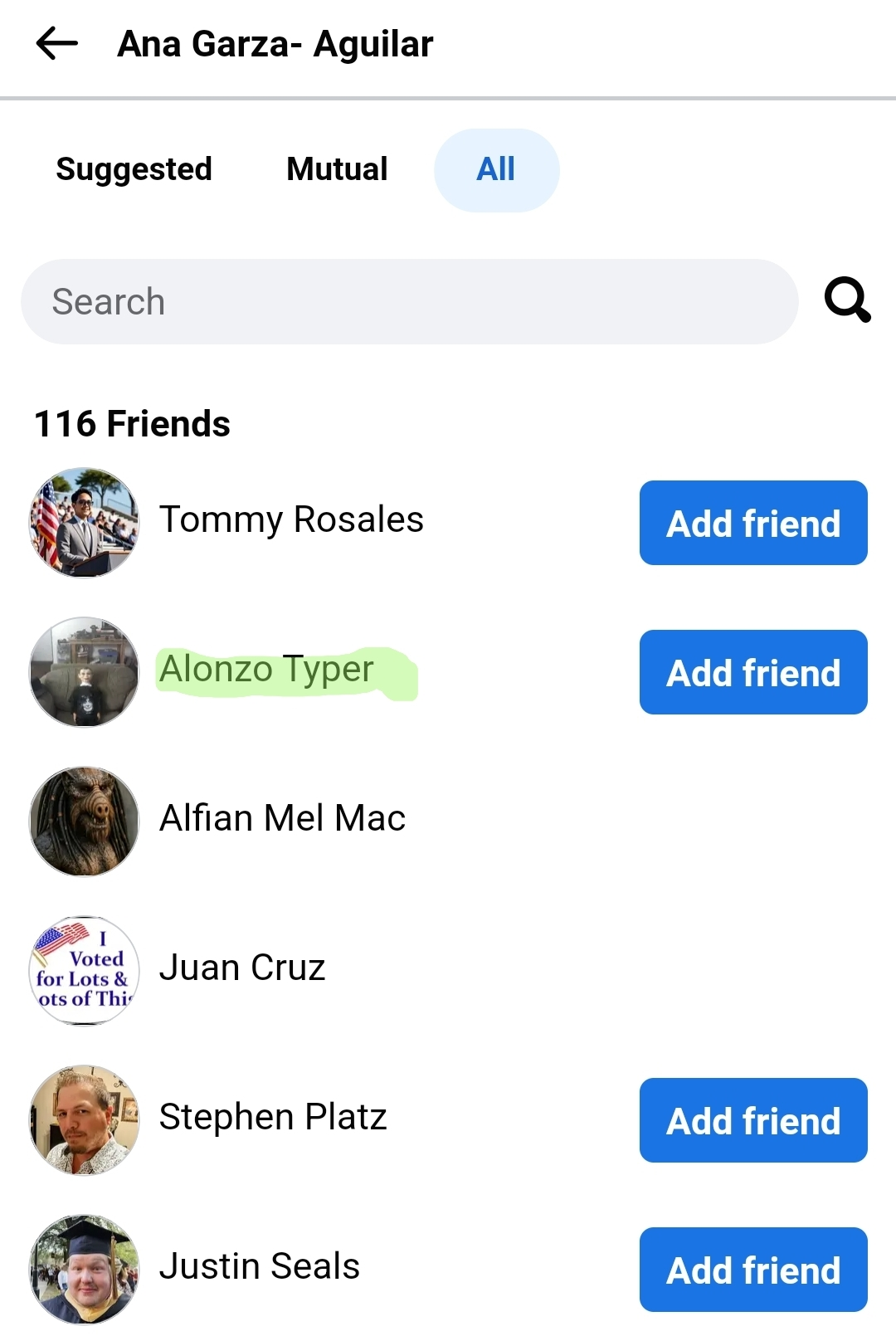Add Justin Seals as a friend
Screen dimensions: 896x1336
click(x=753, y=1270)
